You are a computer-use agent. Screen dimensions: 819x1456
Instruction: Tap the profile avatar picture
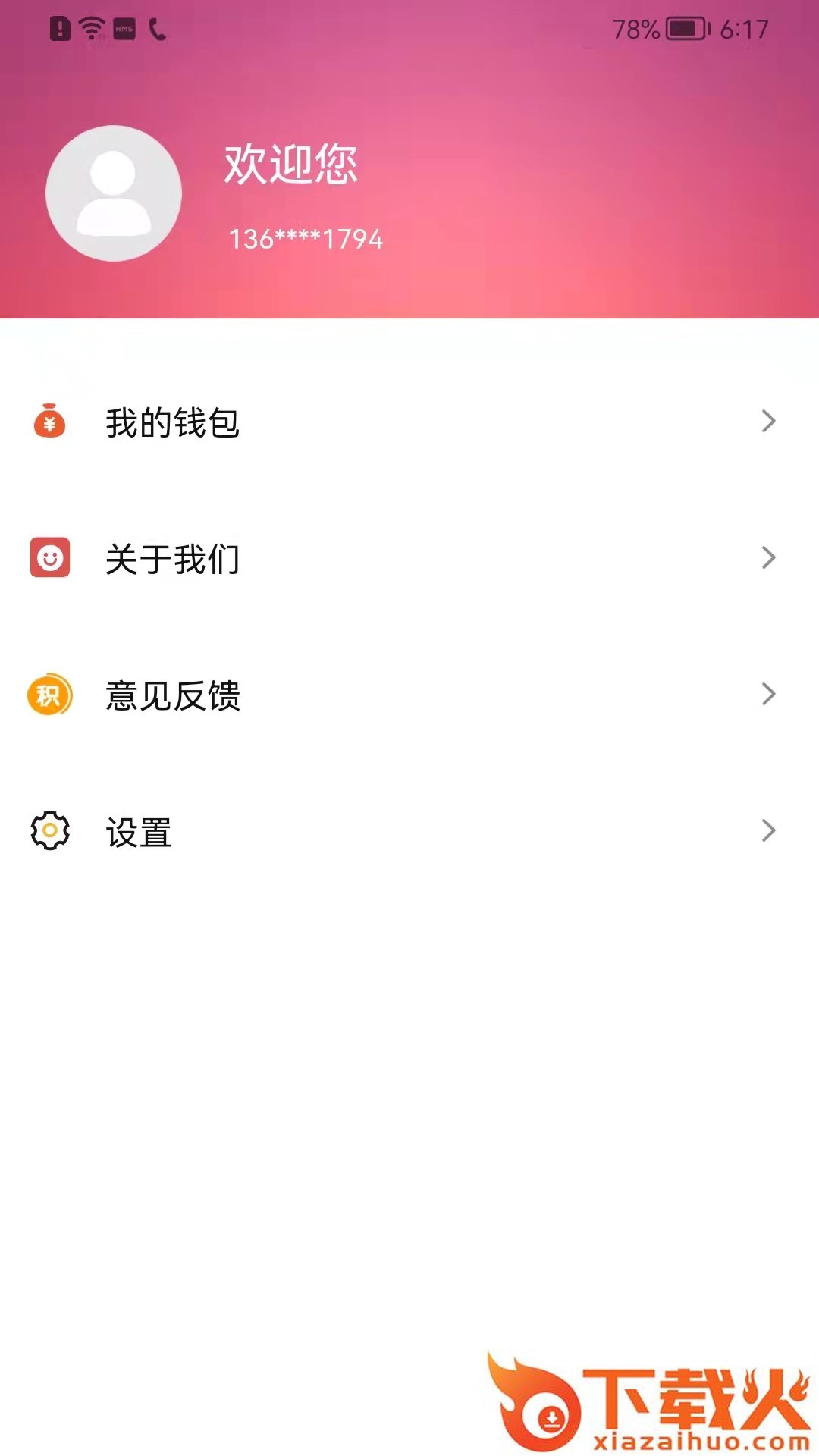(x=114, y=193)
